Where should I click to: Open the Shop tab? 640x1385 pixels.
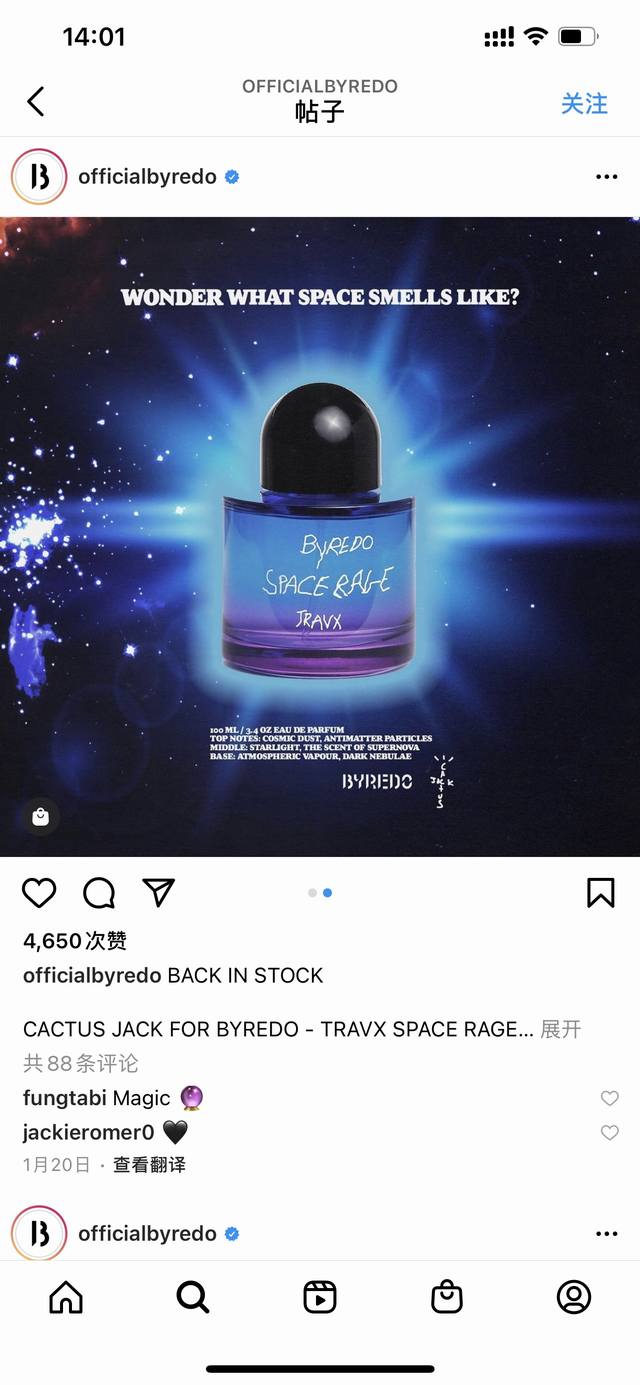pos(446,1297)
